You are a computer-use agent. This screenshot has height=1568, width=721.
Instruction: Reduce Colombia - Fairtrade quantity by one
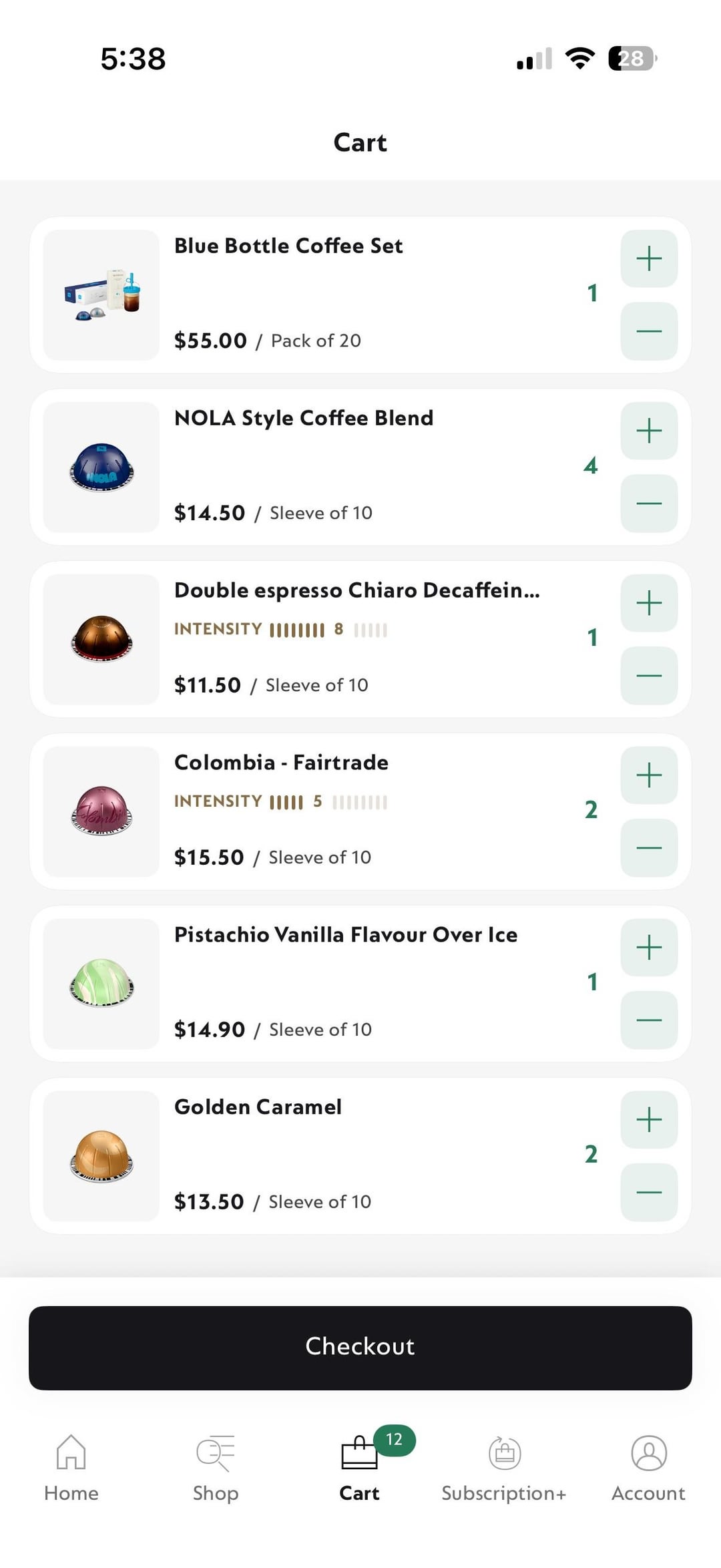click(649, 848)
